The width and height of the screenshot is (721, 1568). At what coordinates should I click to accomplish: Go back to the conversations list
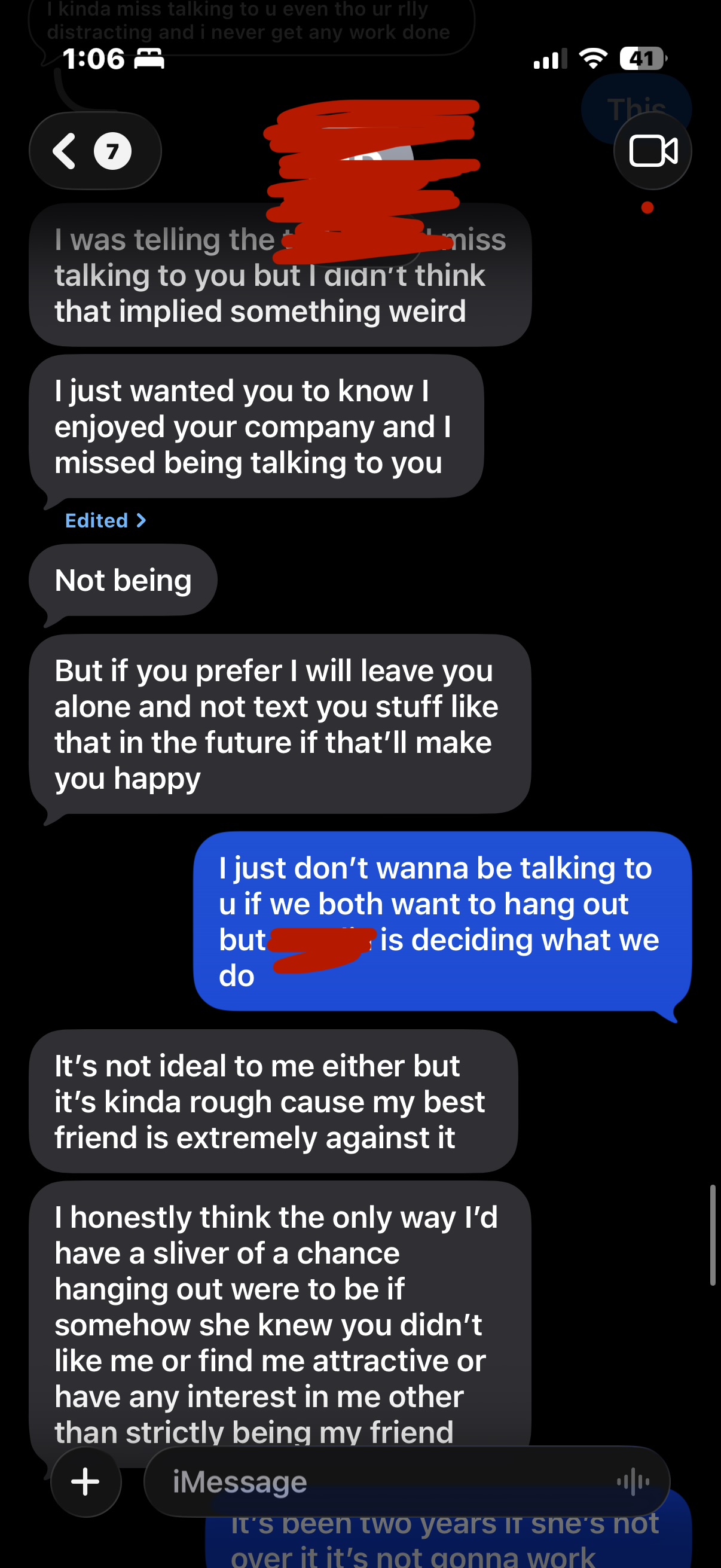[x=91, y=151]
